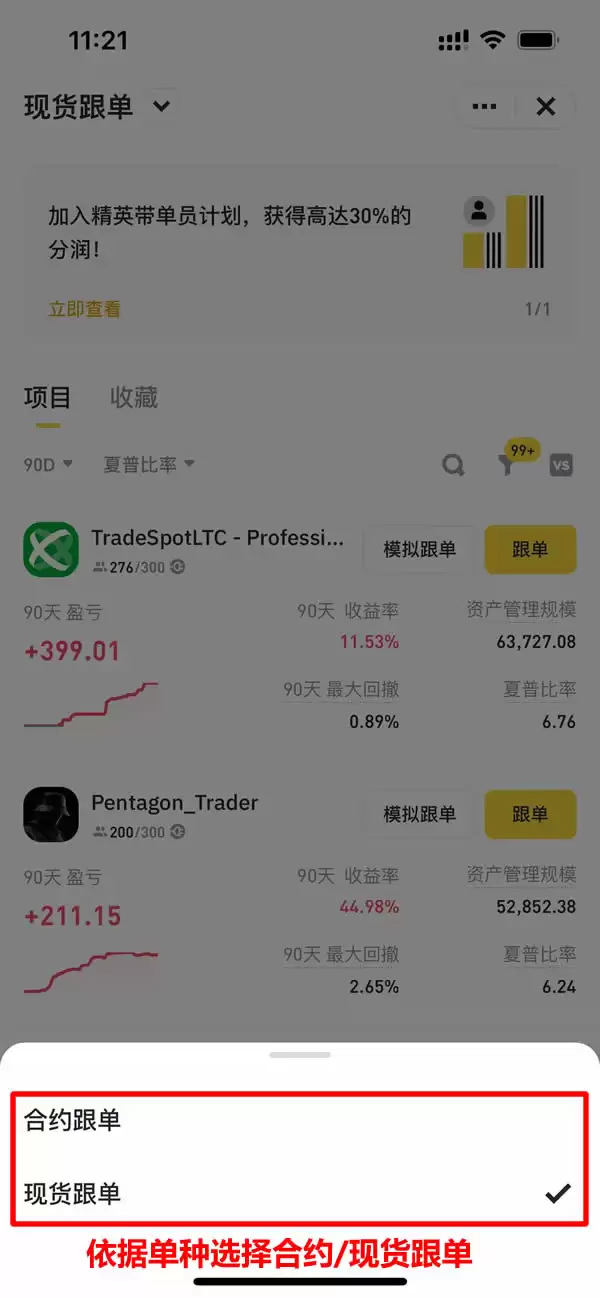Image resolution: width=600 pixels, height=1298 pixels.
Task: Open the 立即查看 banner link
Action: click(85, 309)
